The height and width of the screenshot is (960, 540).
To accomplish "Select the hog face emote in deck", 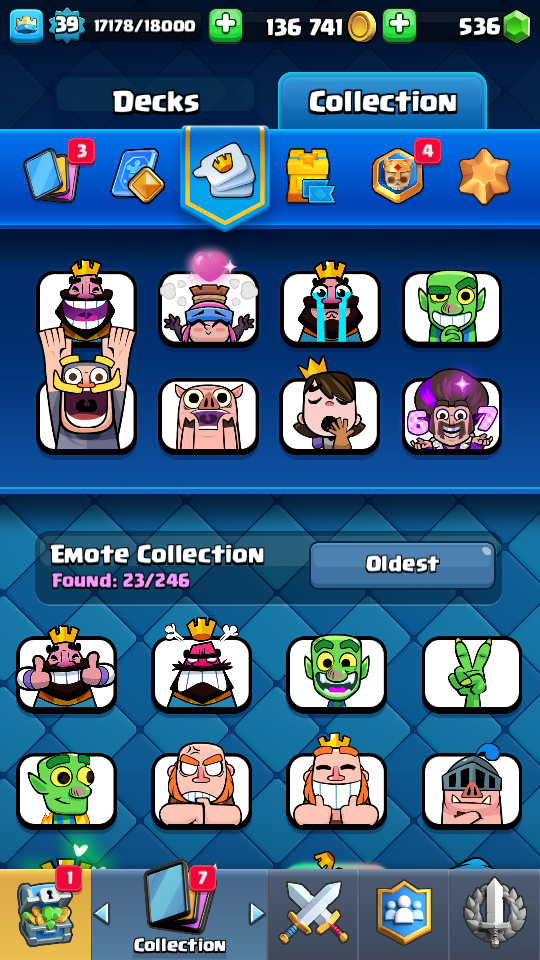I will pos(209,416).
